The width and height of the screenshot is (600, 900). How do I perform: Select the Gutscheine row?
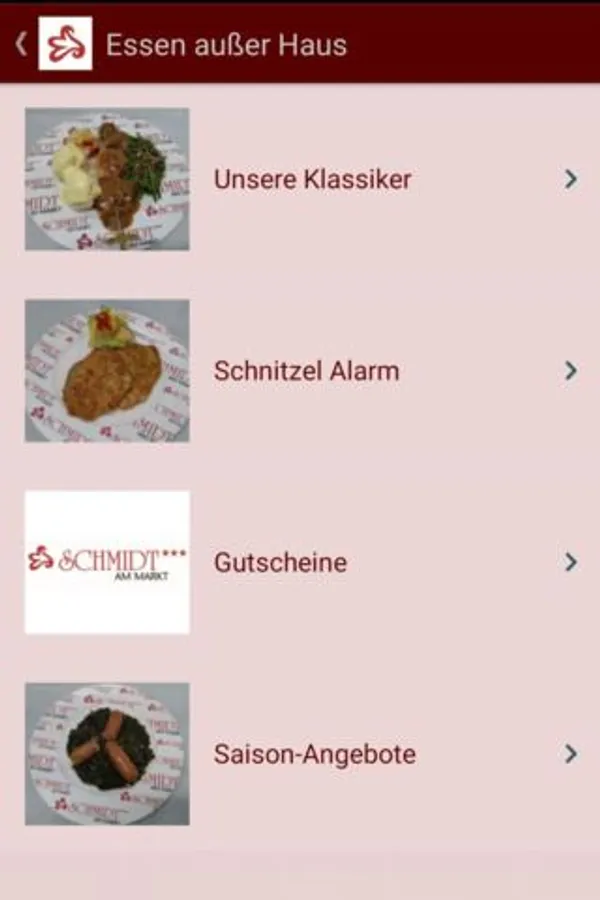pos(281,562)
